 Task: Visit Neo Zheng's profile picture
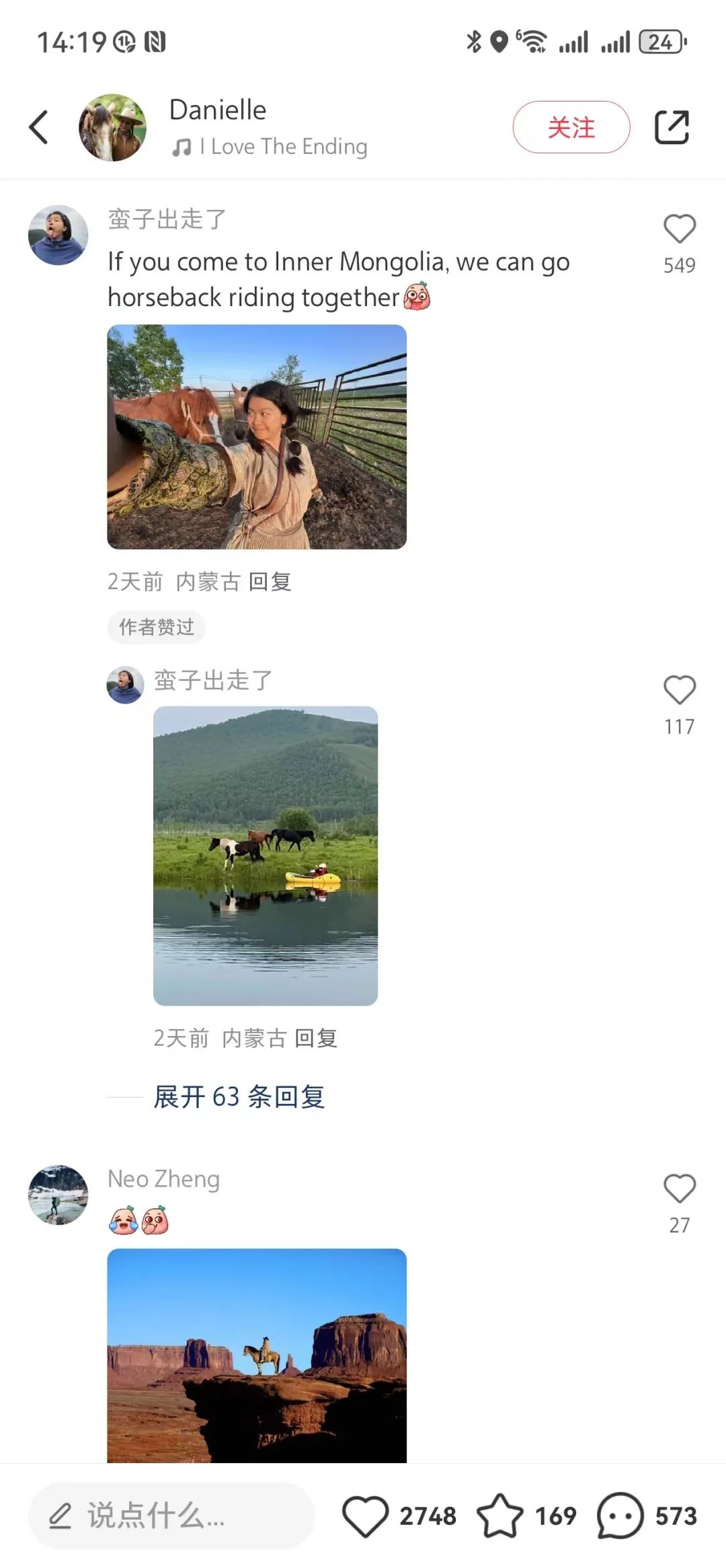58,1195
